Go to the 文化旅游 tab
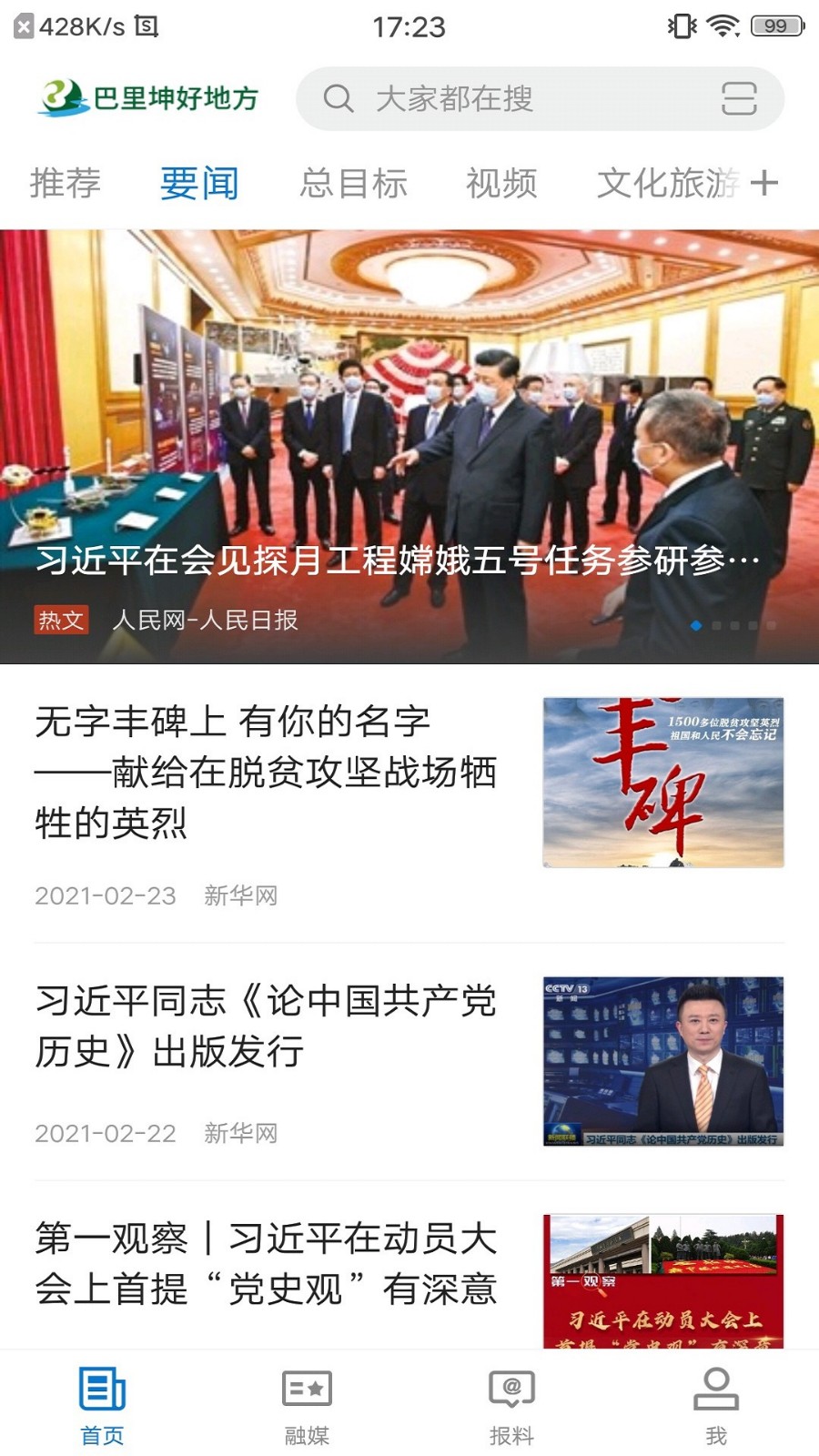819x1456 pixels. pyautogui.click(x=667, y=183)
